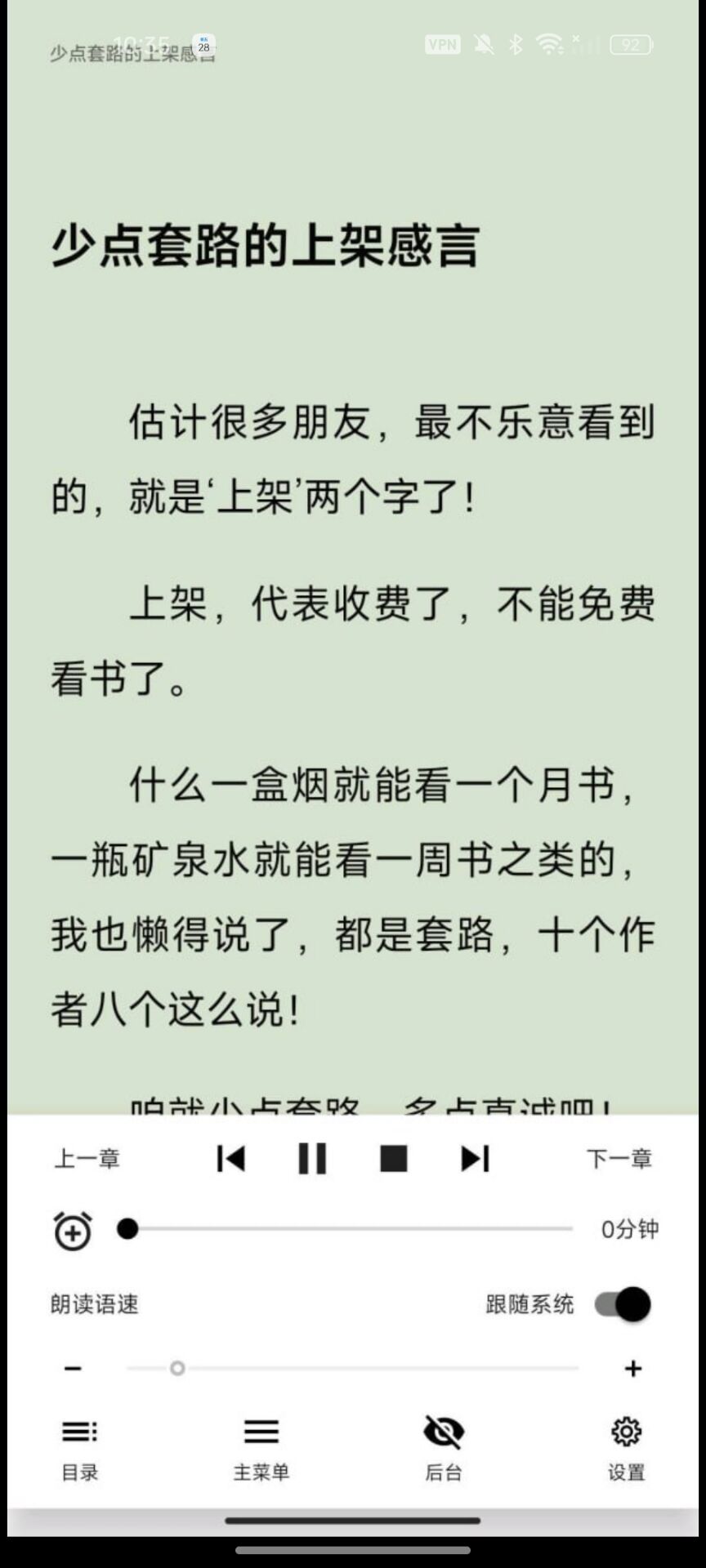The image size is (706, 1568).
Task: Decrease reading speed with minus
Action: 73,1368
